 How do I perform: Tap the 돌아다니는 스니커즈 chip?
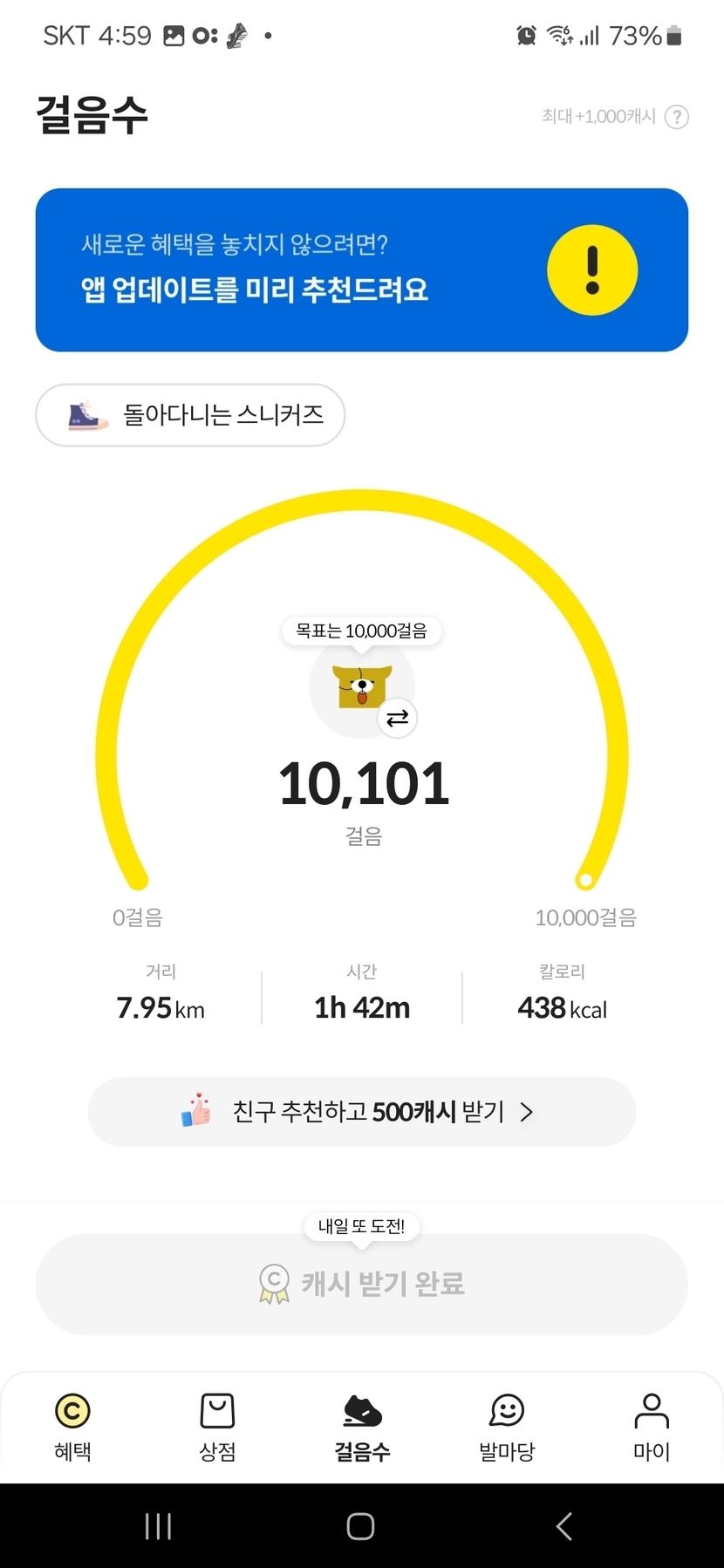point(190,415)
